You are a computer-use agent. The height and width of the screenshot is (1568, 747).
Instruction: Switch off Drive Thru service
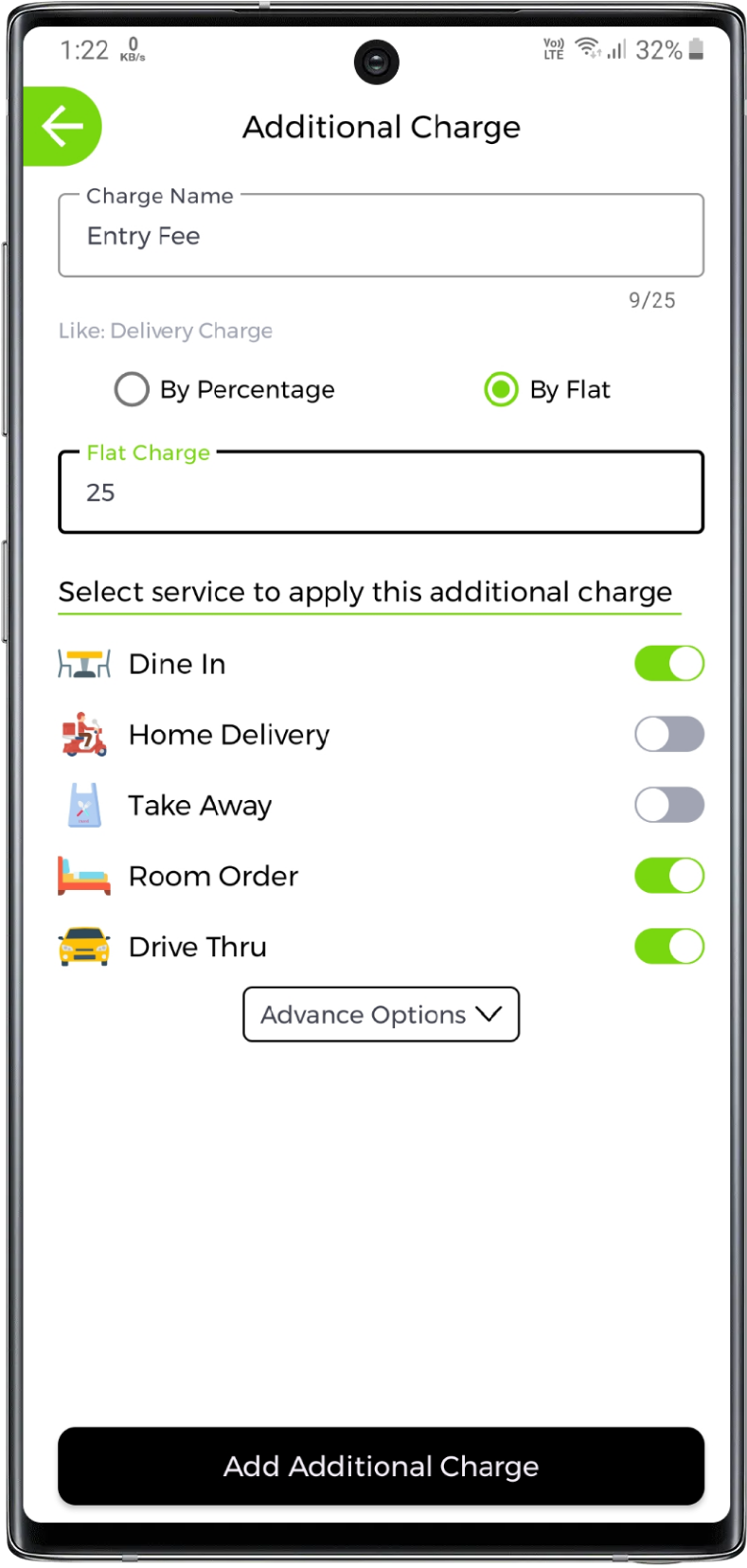click(668, 947)
